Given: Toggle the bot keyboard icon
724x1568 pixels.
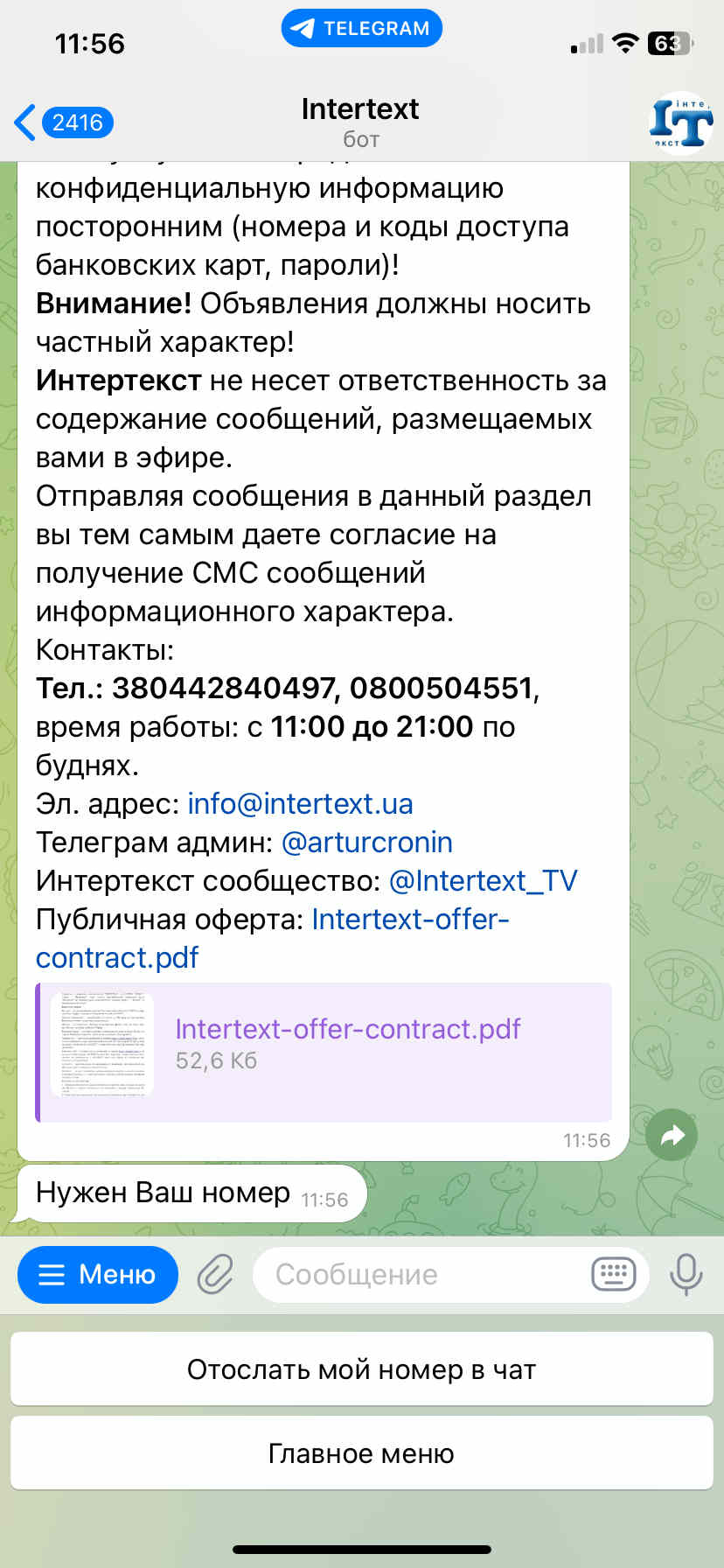Looking at the screenshot, I should pos(613,1274).
